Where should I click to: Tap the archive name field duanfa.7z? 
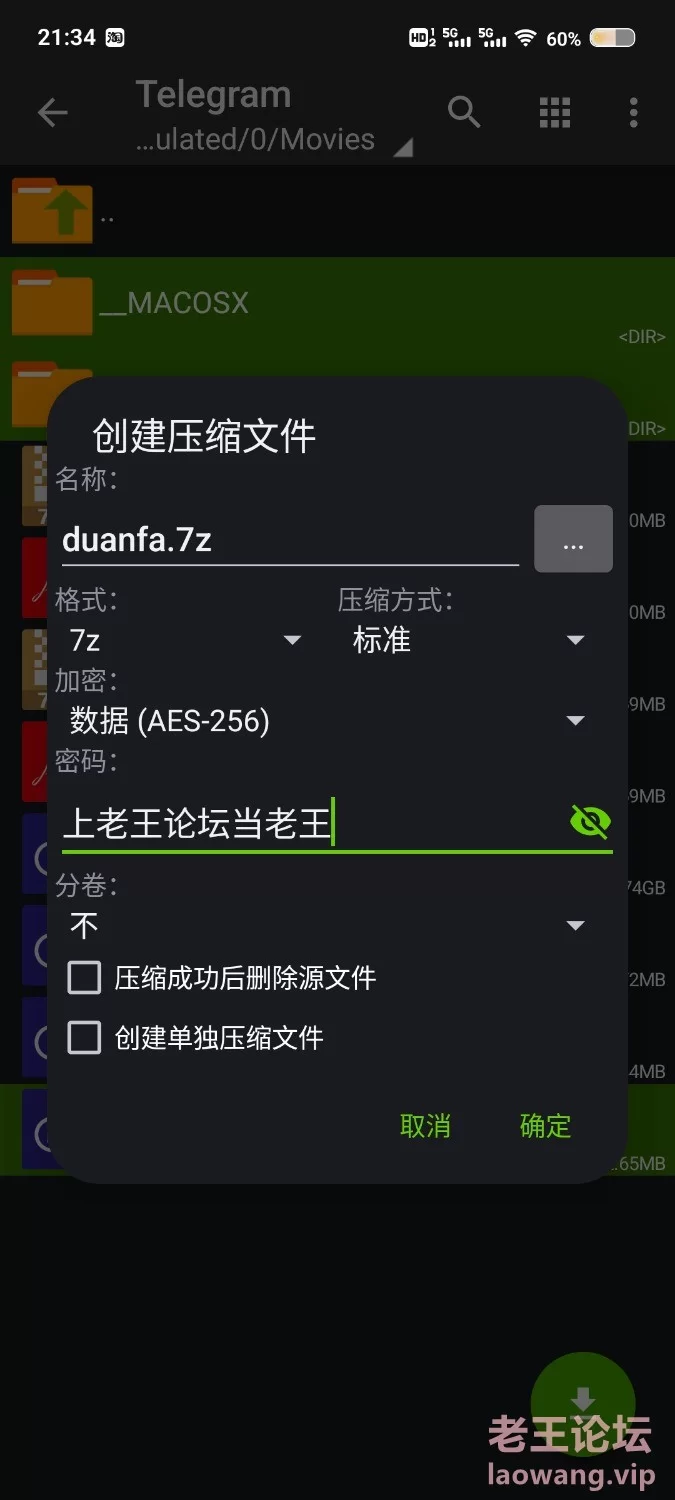click(290, 540)
